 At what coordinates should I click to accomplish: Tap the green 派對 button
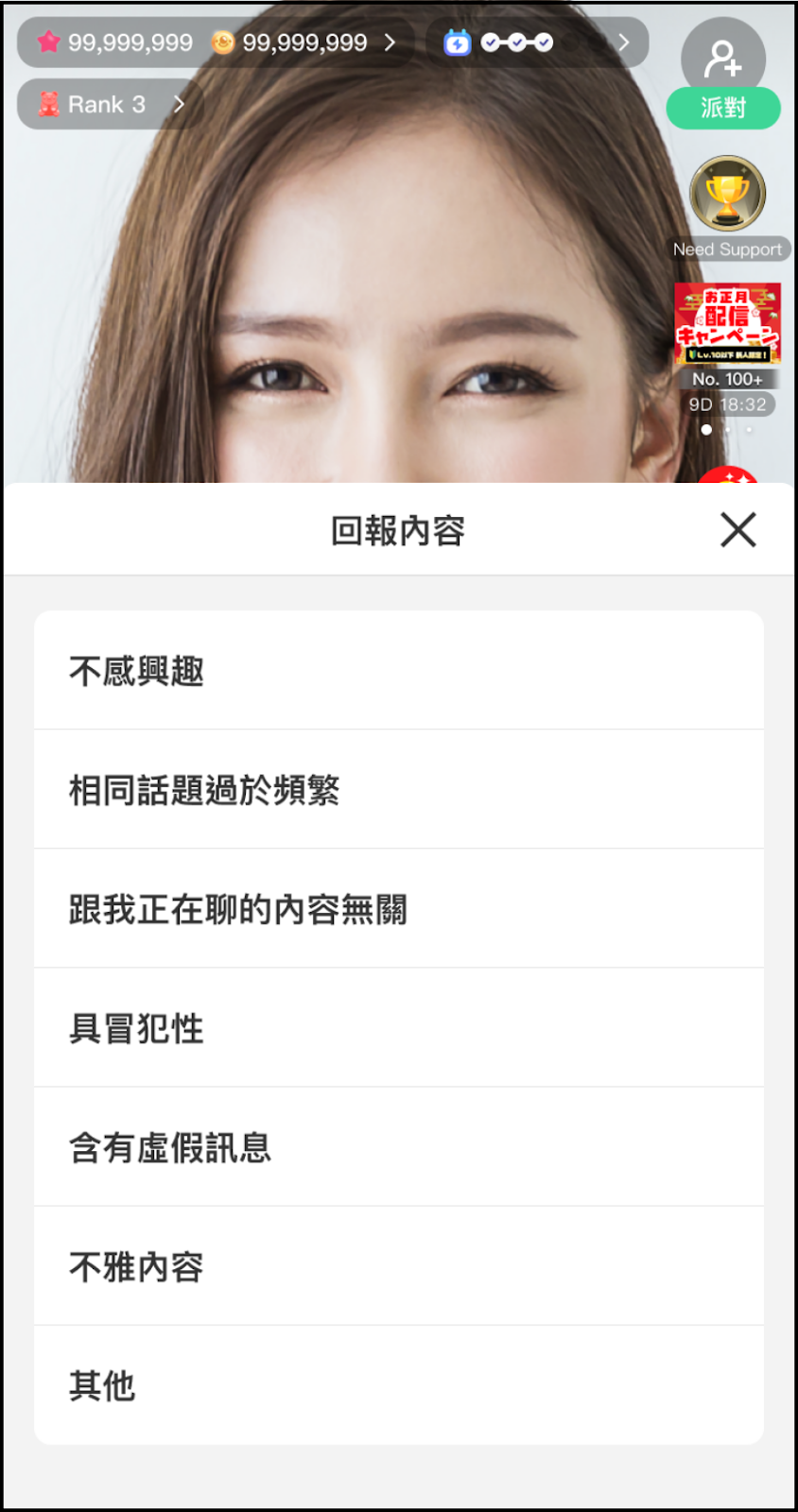click(x=723, y=108)
